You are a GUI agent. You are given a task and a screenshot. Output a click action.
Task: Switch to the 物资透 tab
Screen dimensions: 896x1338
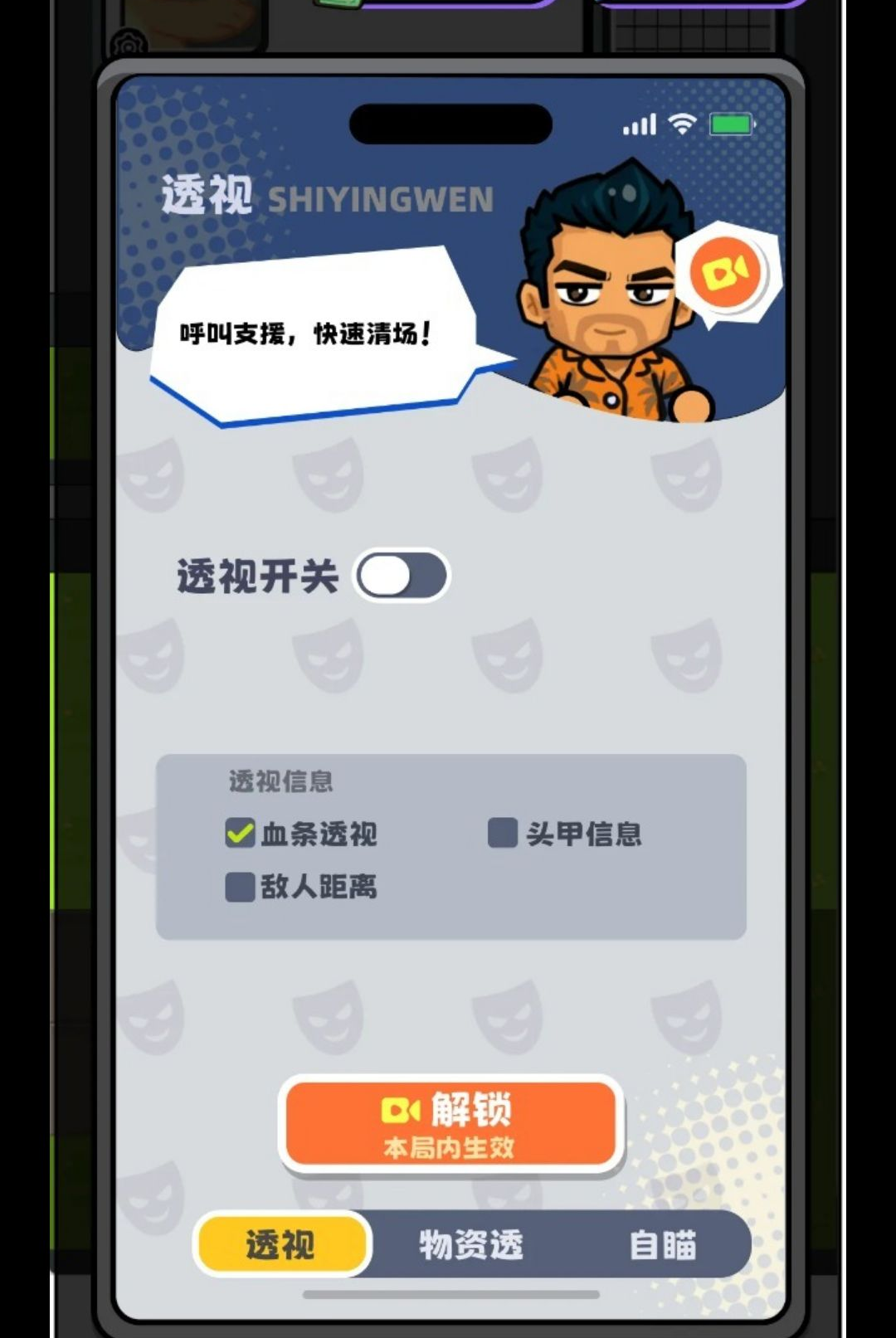(471, 1244)
